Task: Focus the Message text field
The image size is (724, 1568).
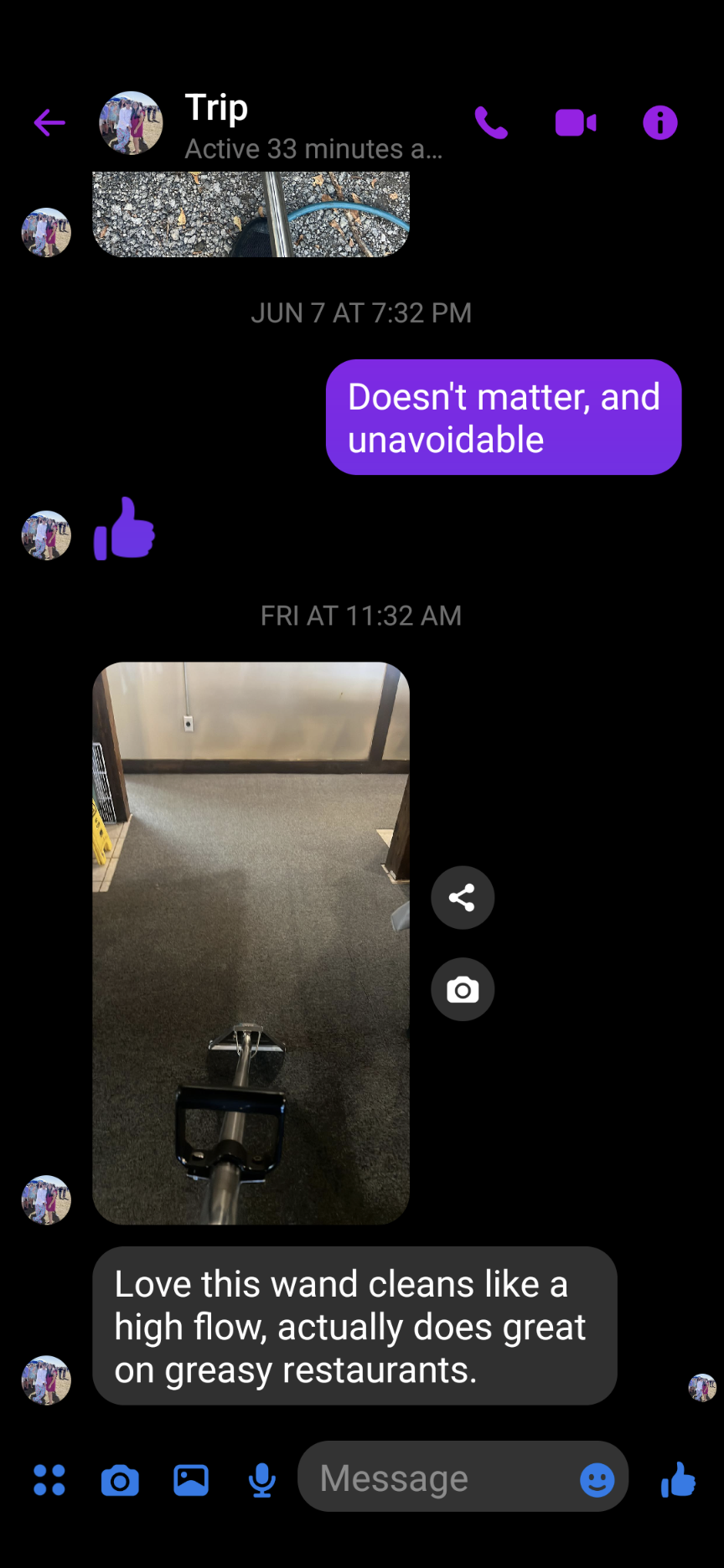Action: coord(436,1478)
